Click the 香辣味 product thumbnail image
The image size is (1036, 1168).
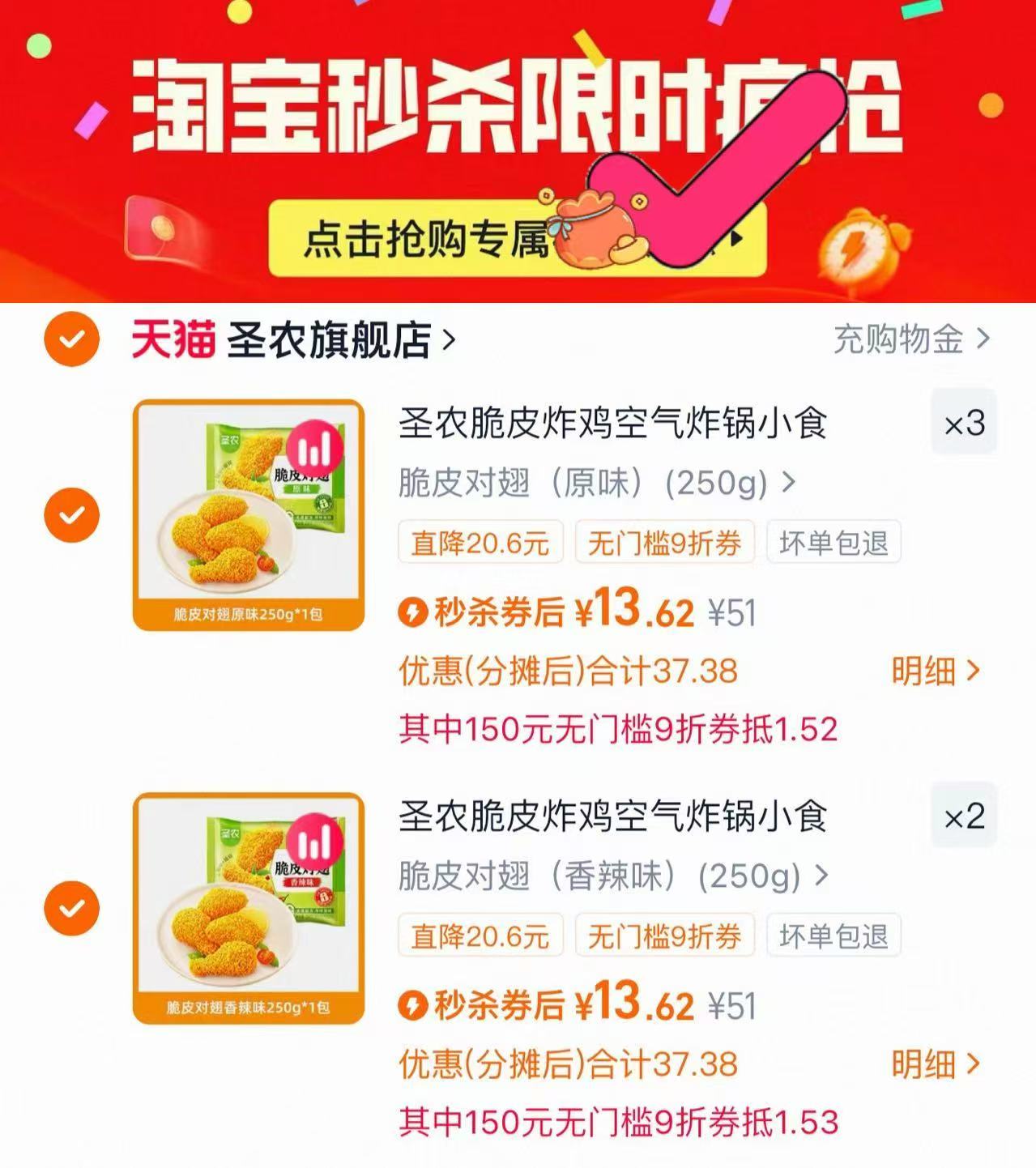248,907
